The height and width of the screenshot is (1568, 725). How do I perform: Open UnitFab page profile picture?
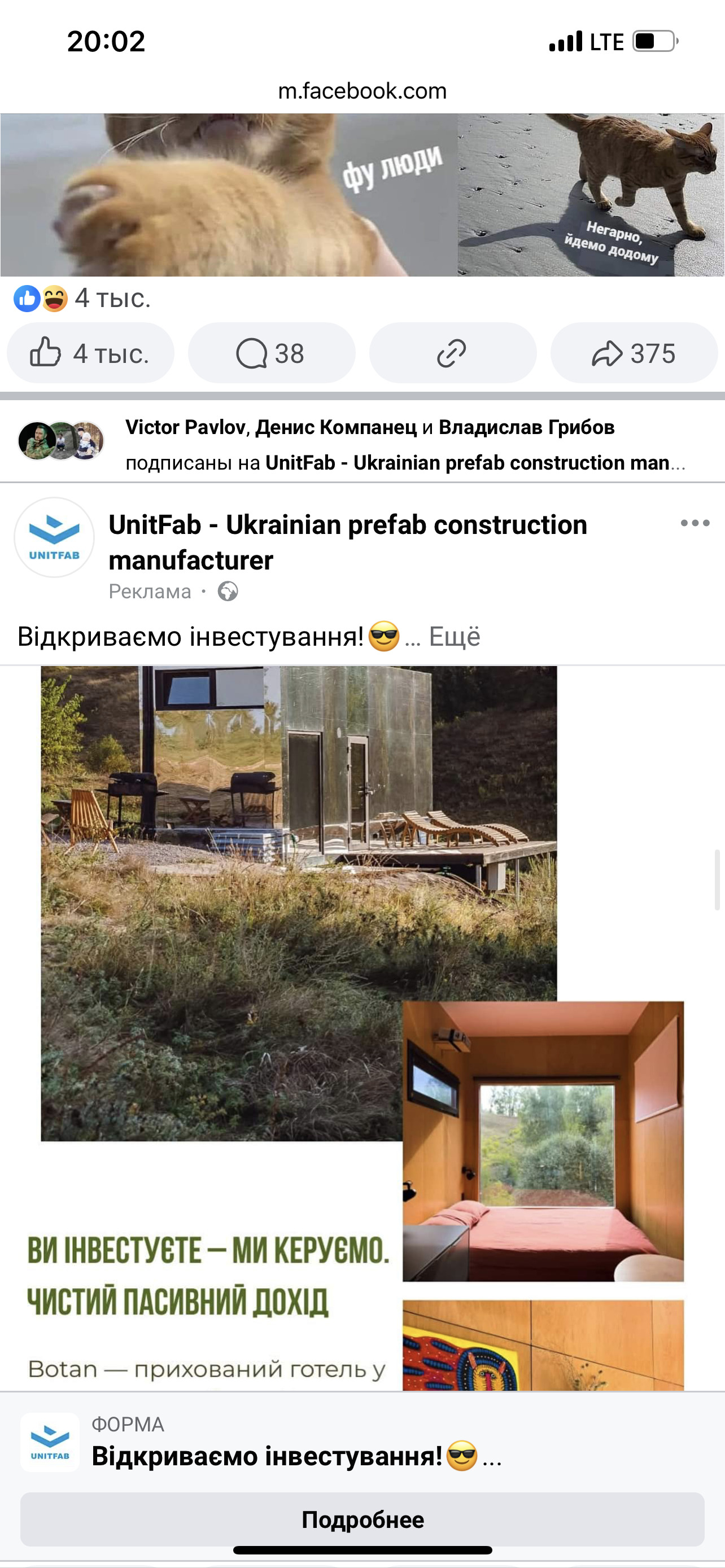54,537
